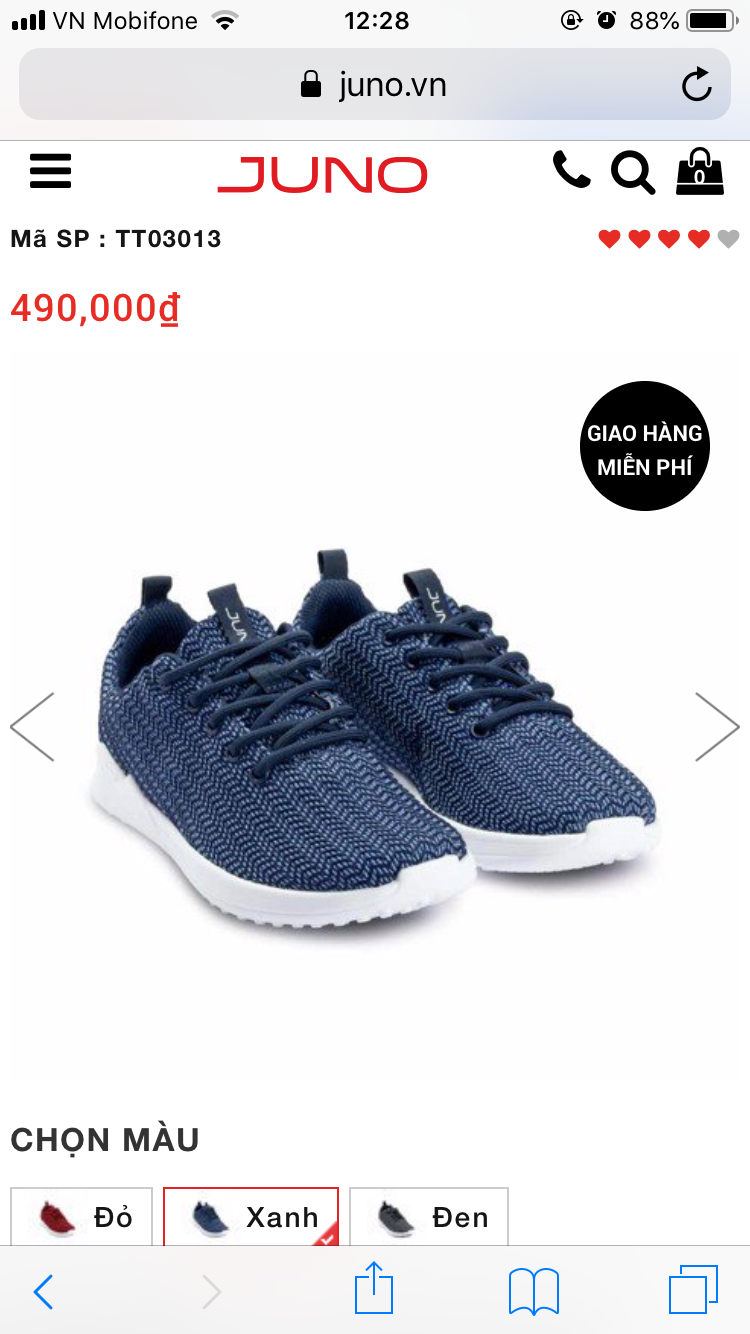Show the next product image

716,727
